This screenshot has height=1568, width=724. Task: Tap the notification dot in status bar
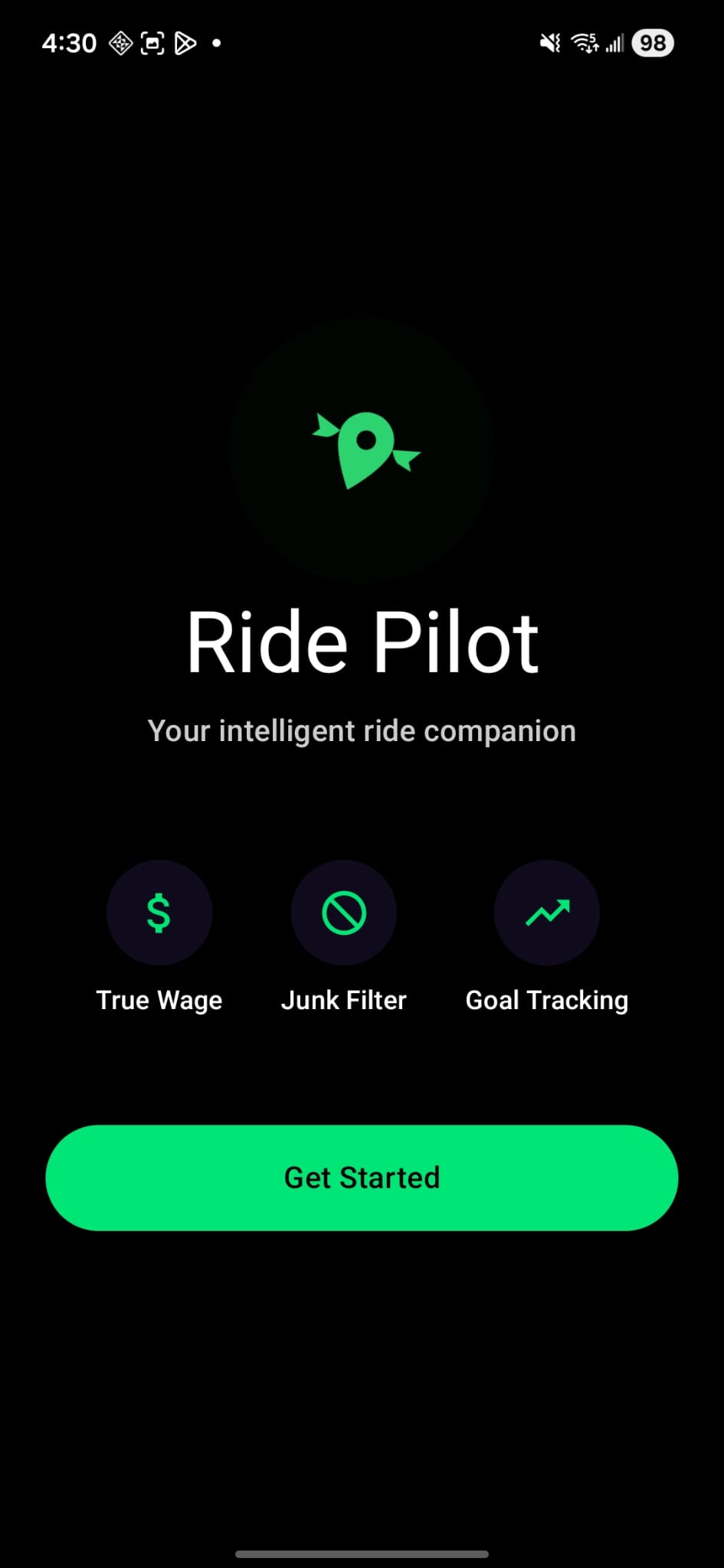click(x=218, y=42)
